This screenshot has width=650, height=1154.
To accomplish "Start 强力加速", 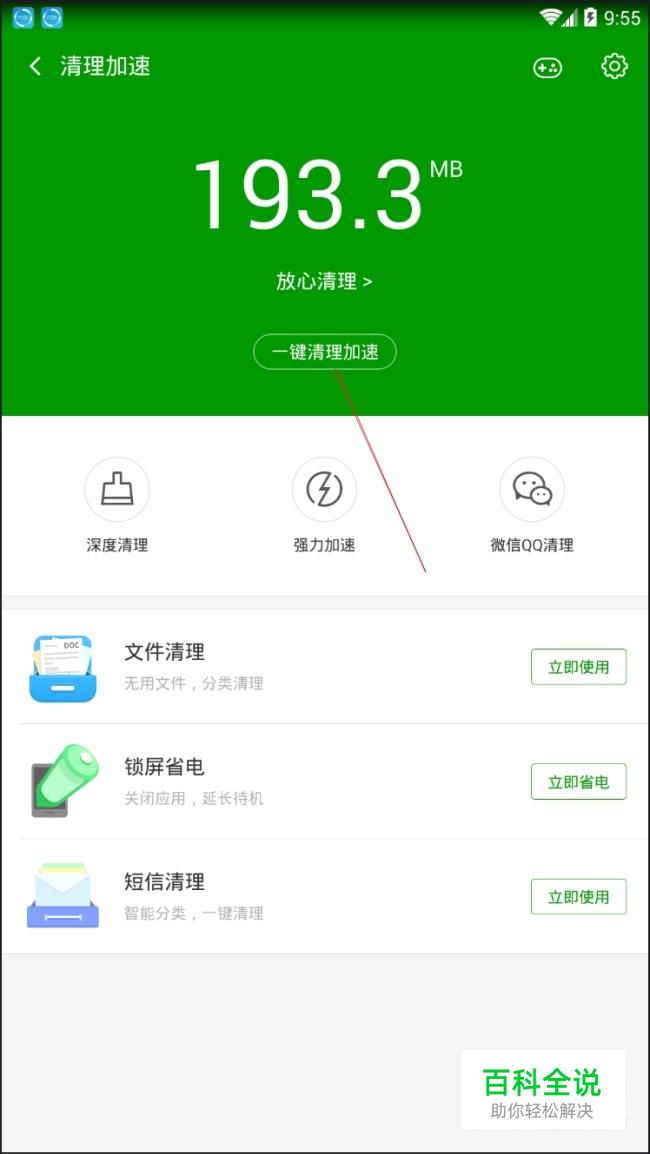I will [324, 505].
